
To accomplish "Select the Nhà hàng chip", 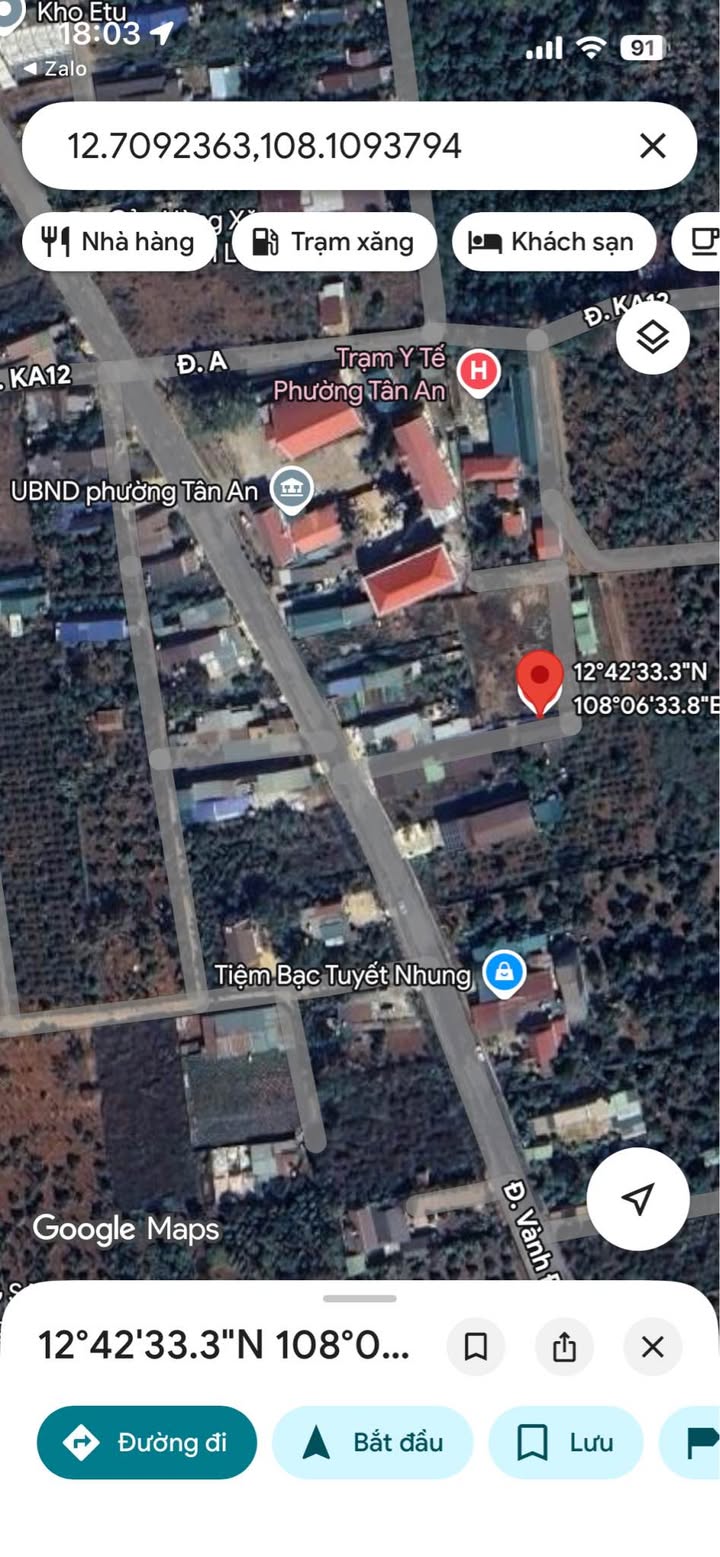I will coord(119,241).
